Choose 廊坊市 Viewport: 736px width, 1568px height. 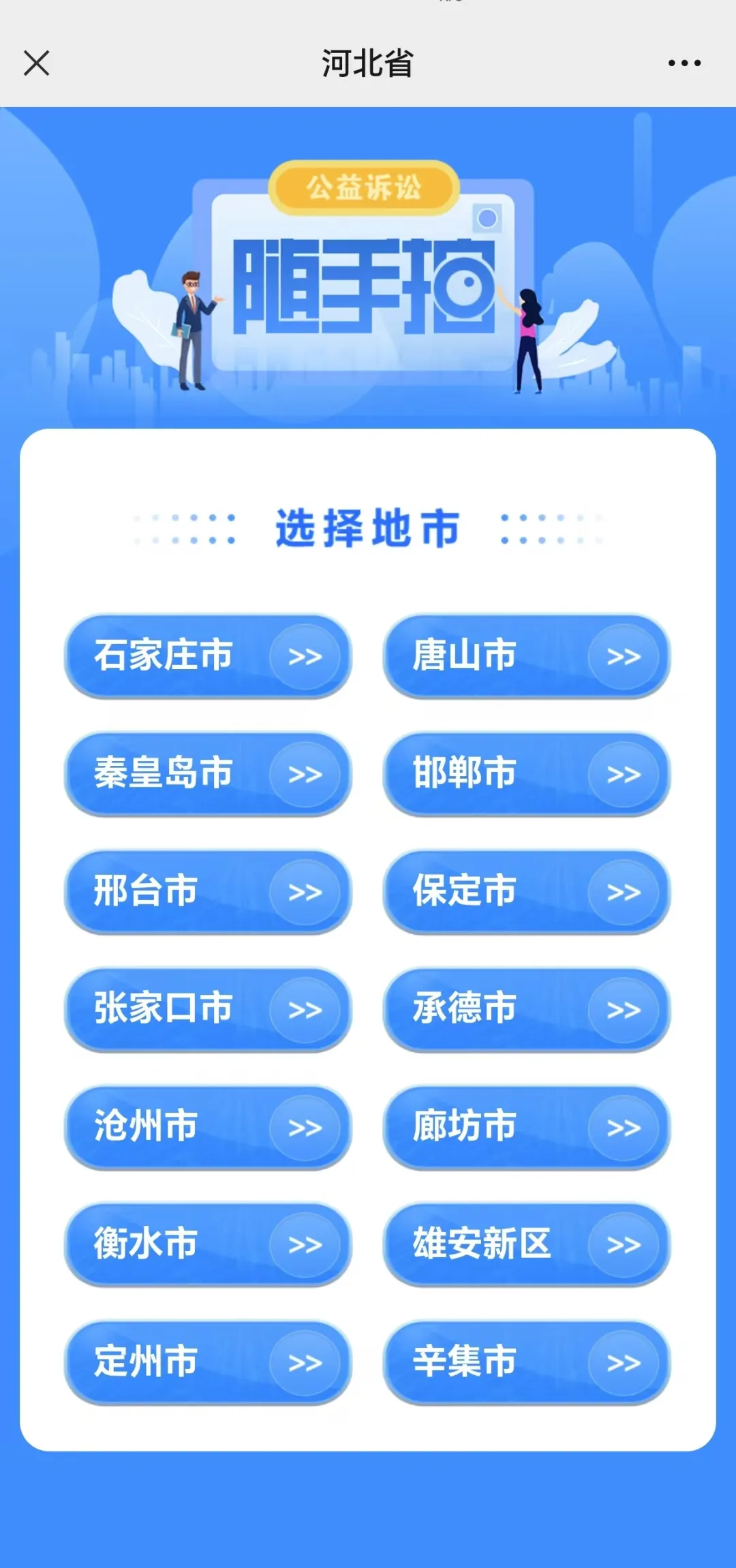(x=527, y=1127)
